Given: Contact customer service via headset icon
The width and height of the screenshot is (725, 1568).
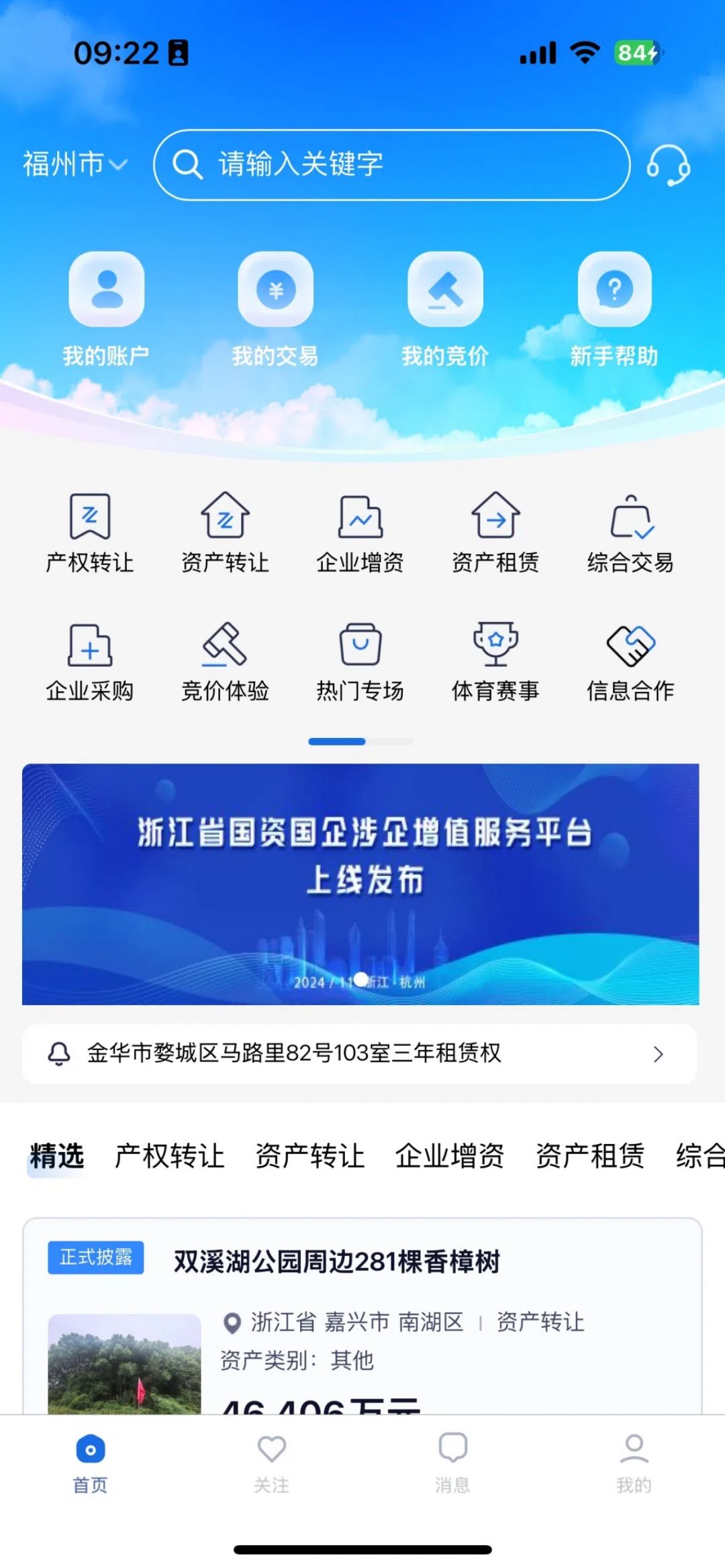Looking at the screenshot, I should pyautogui.click(x=668, y=165).
